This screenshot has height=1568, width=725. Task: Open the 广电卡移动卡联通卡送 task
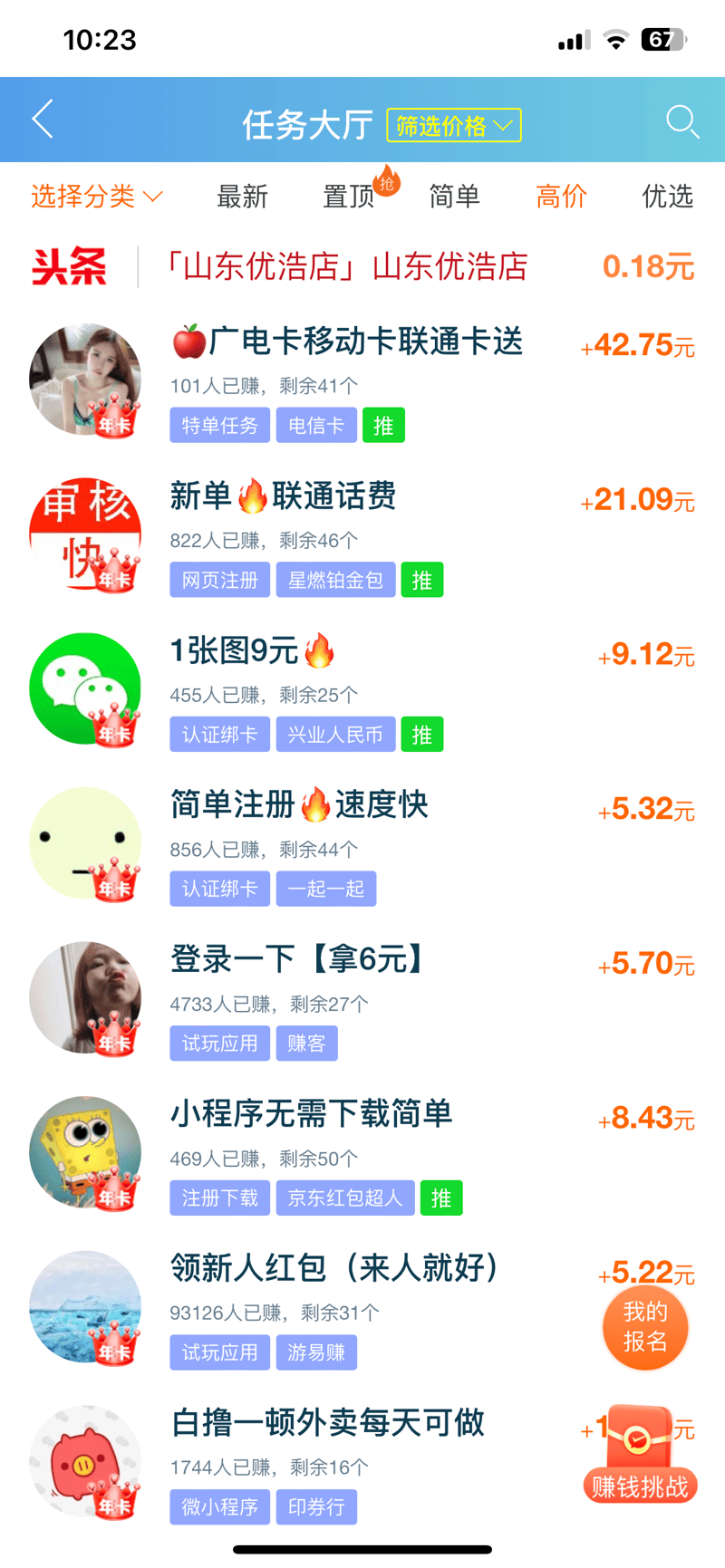coord(347,342)
